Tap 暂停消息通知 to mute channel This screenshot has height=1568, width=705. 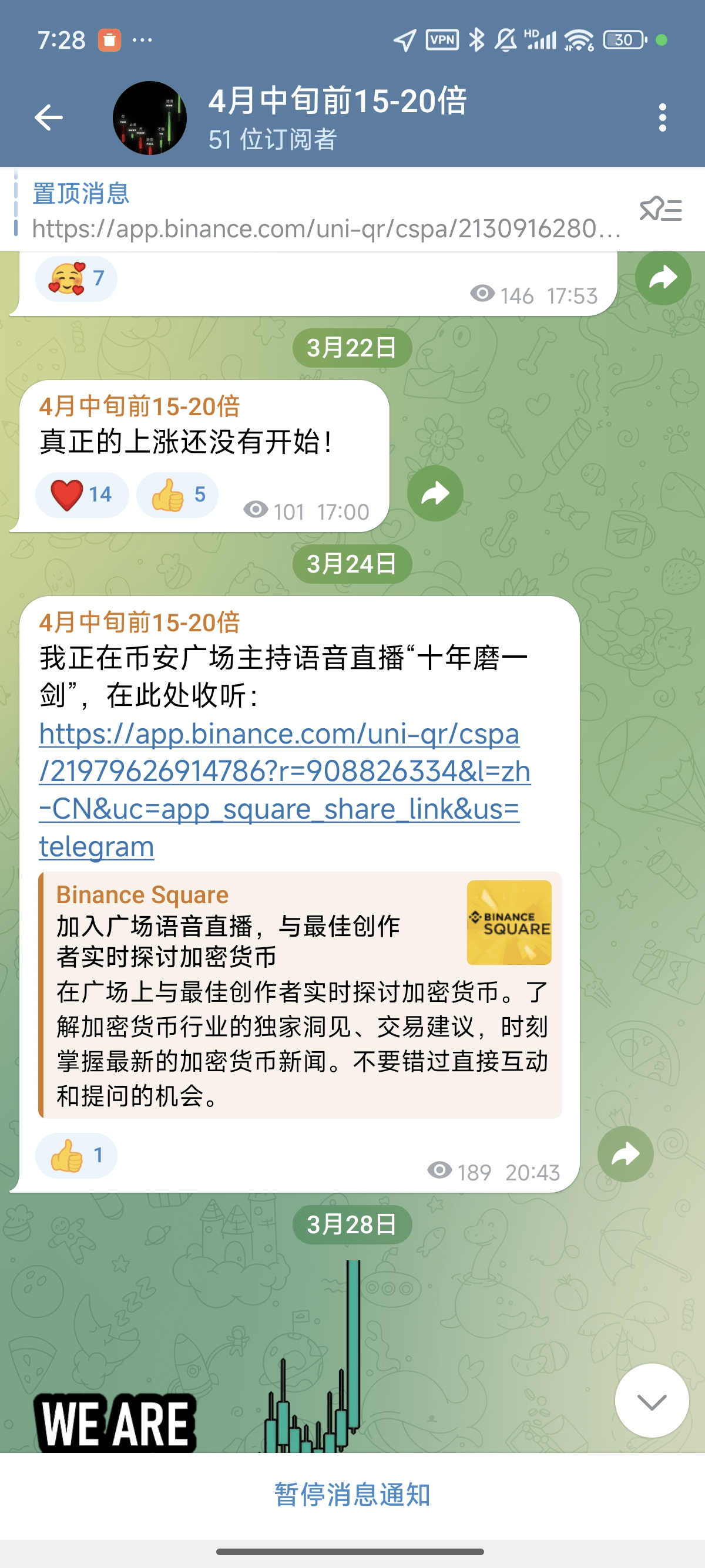[352, 1495]
